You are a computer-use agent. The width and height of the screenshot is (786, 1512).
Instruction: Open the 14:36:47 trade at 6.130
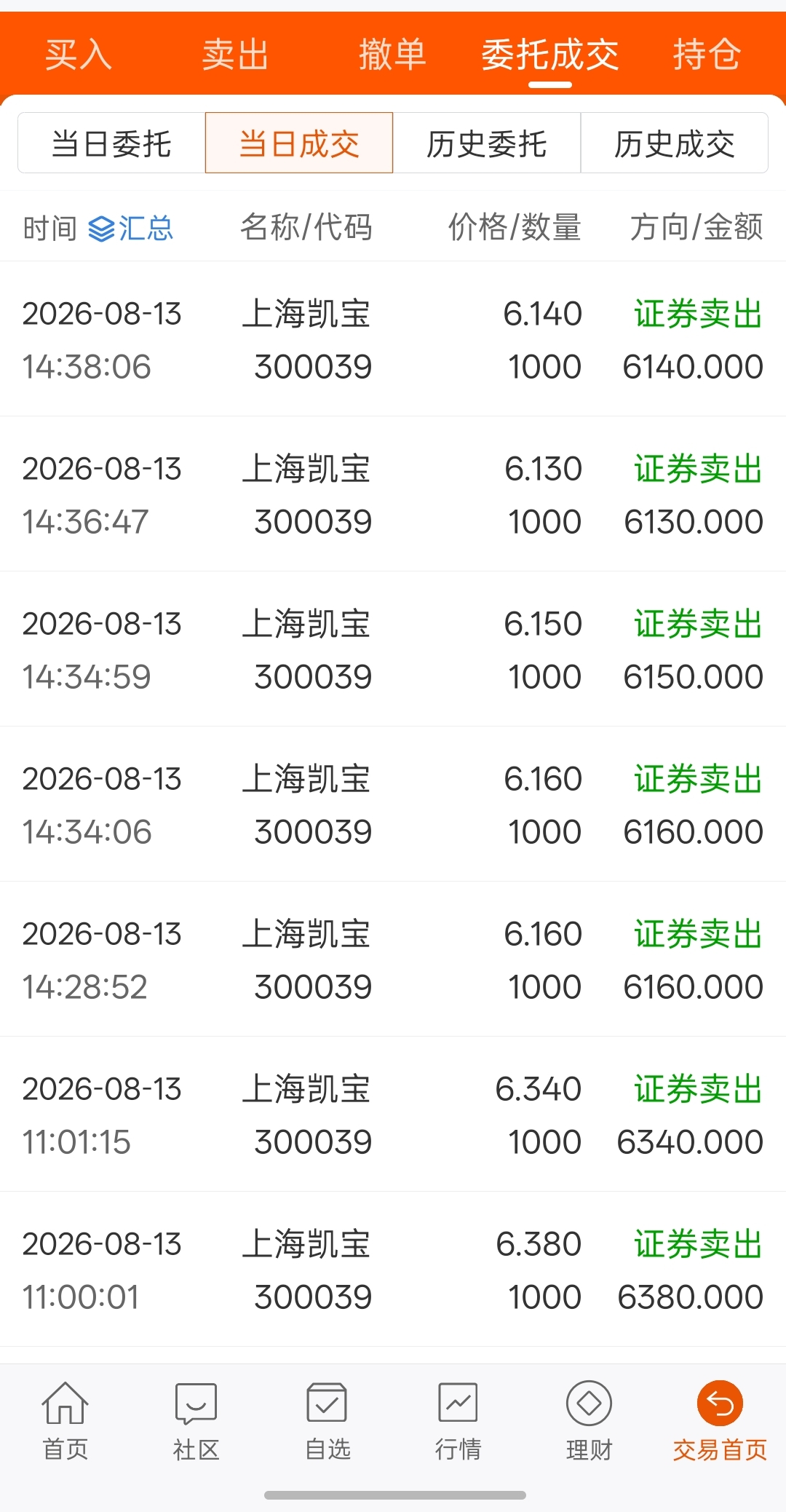(393, 494)
